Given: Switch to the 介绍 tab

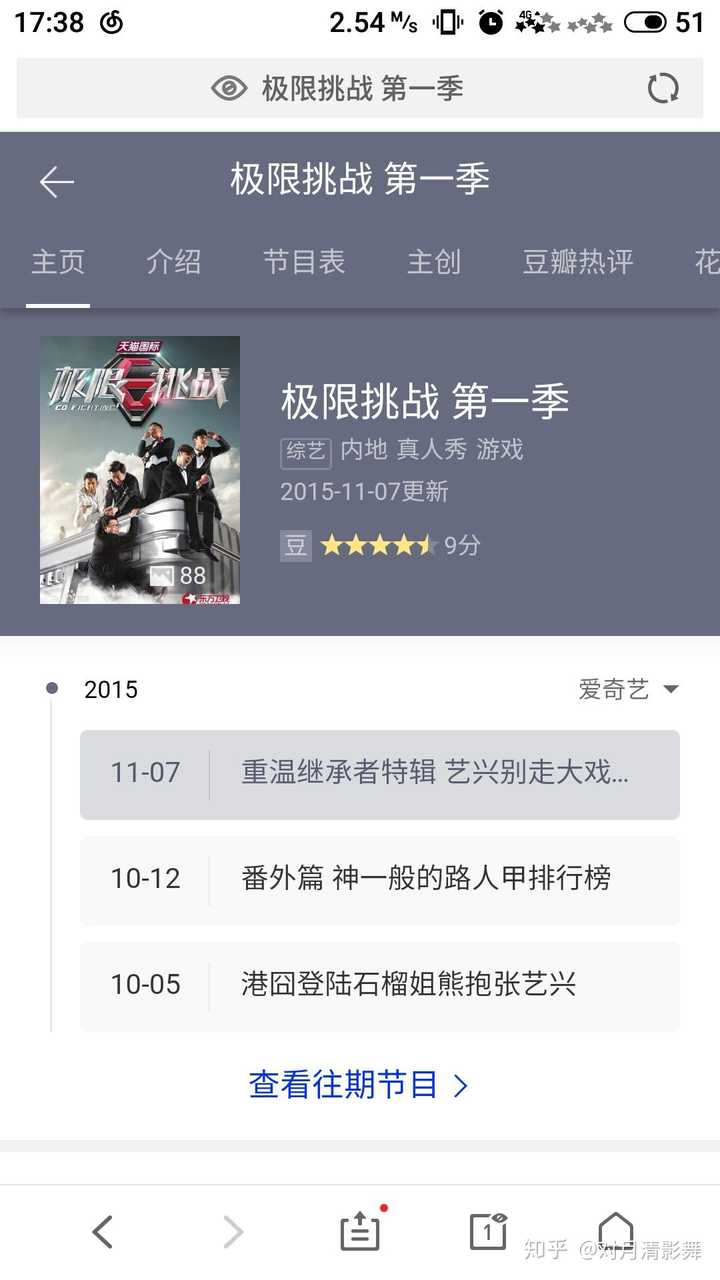Looking at the screenshot, I should (174, 262).
